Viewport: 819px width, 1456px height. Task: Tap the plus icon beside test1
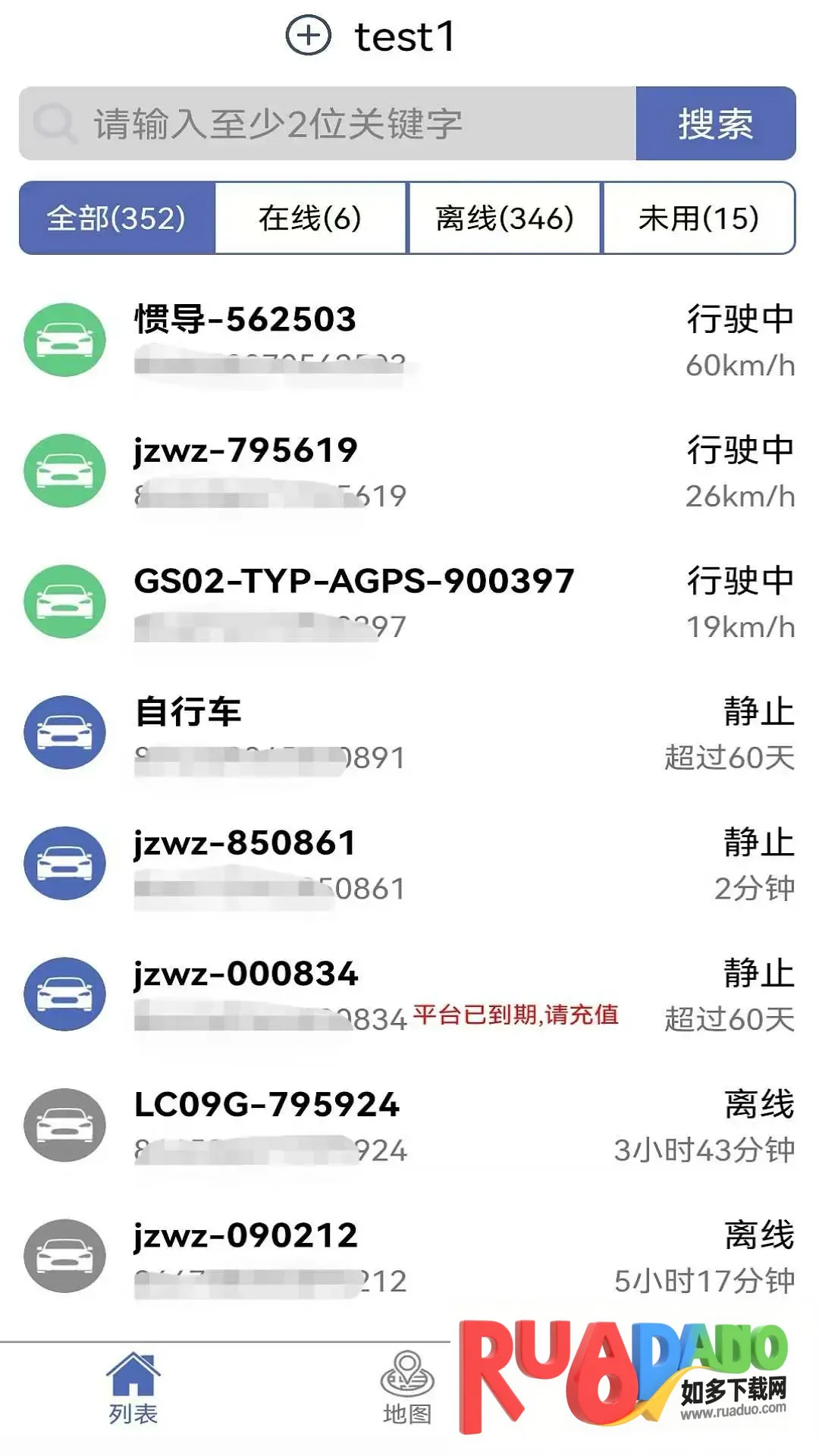[308, 36]
